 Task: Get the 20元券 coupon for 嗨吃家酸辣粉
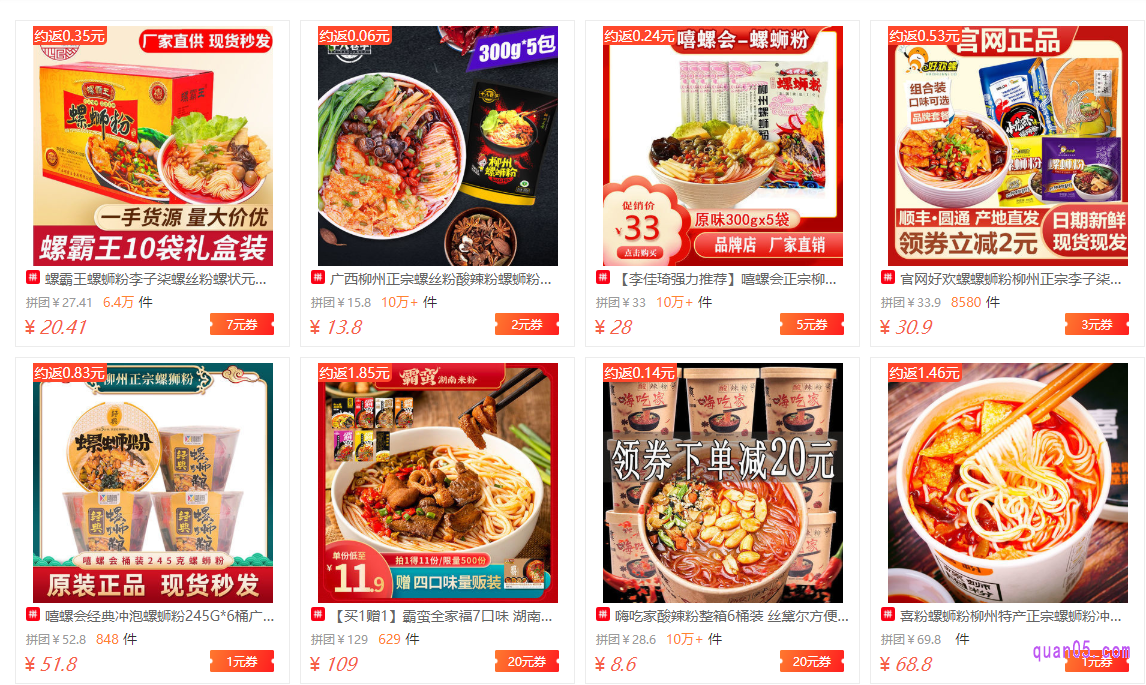click(x=811, y=662)
